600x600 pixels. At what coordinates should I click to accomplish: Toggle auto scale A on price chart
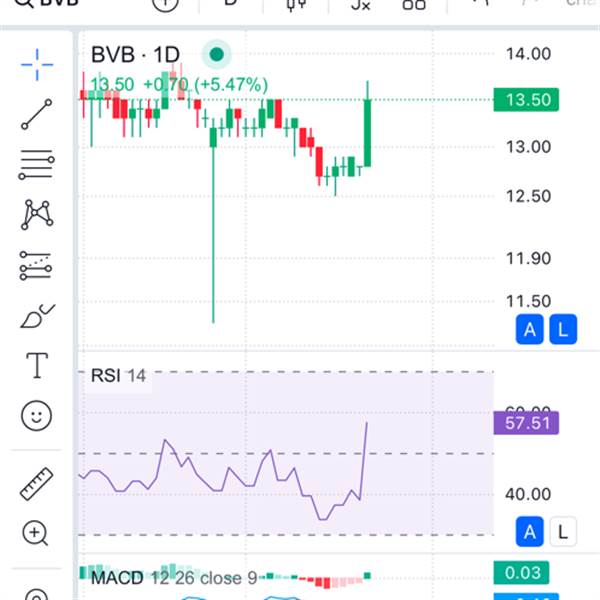[x=530, y=329]
